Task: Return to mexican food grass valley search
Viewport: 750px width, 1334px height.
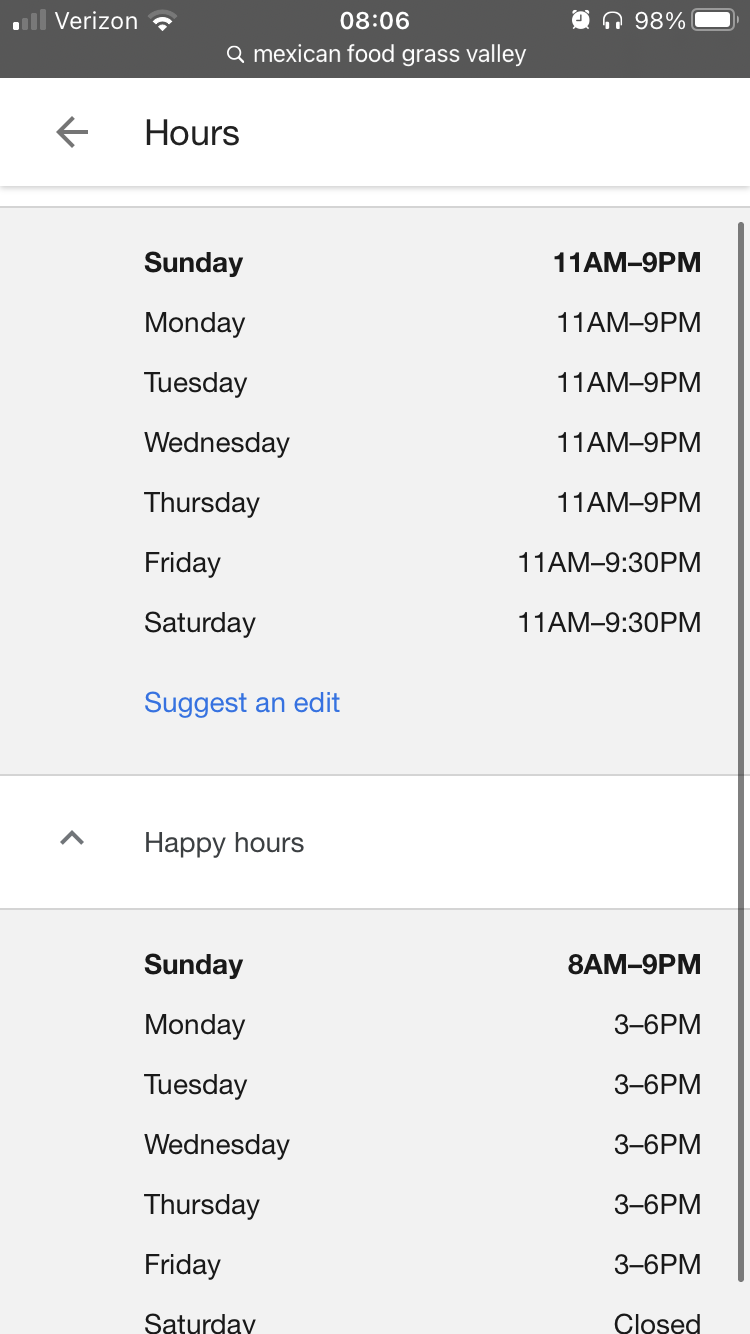Action: (x=376, y=54)
